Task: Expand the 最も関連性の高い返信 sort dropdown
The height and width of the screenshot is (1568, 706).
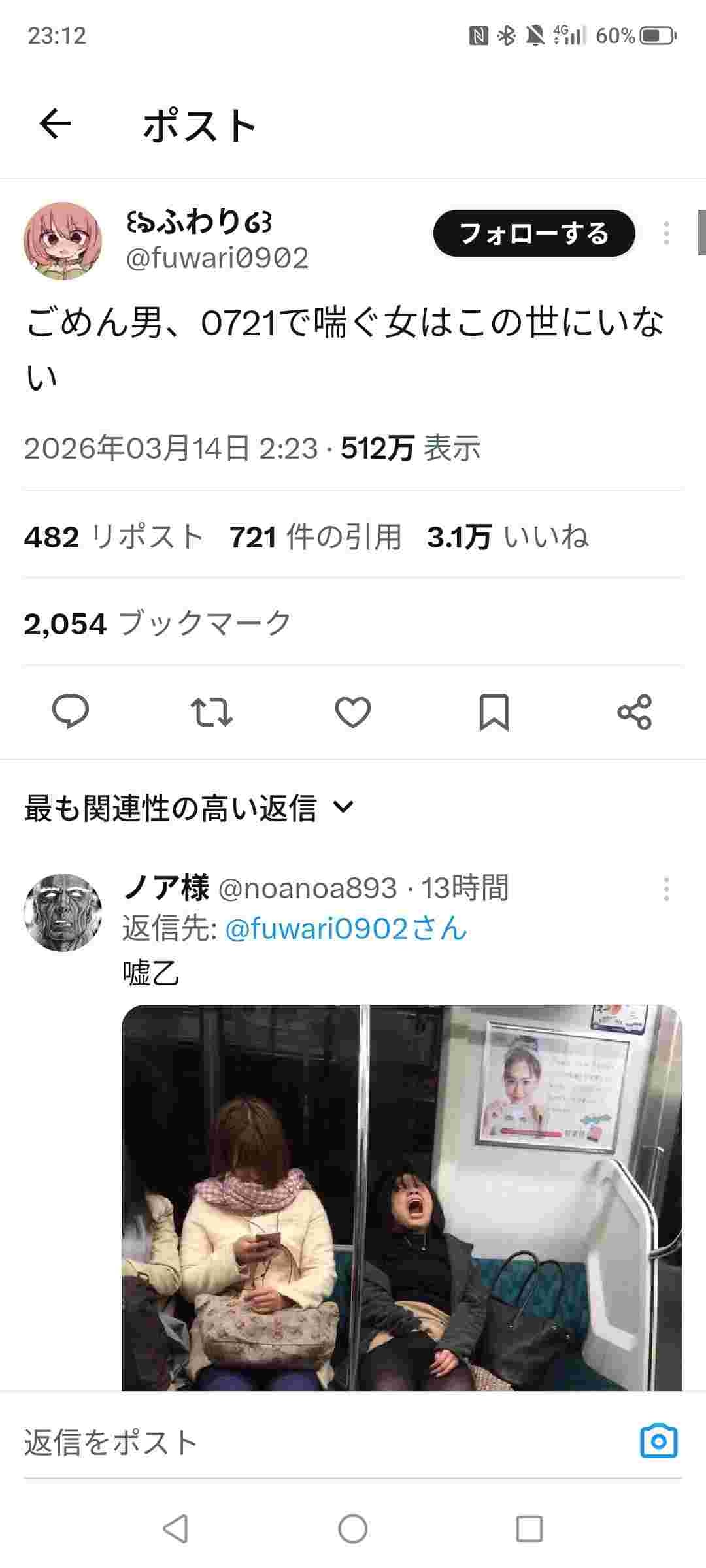Action: pyautogui.click(x=190, y=808)
